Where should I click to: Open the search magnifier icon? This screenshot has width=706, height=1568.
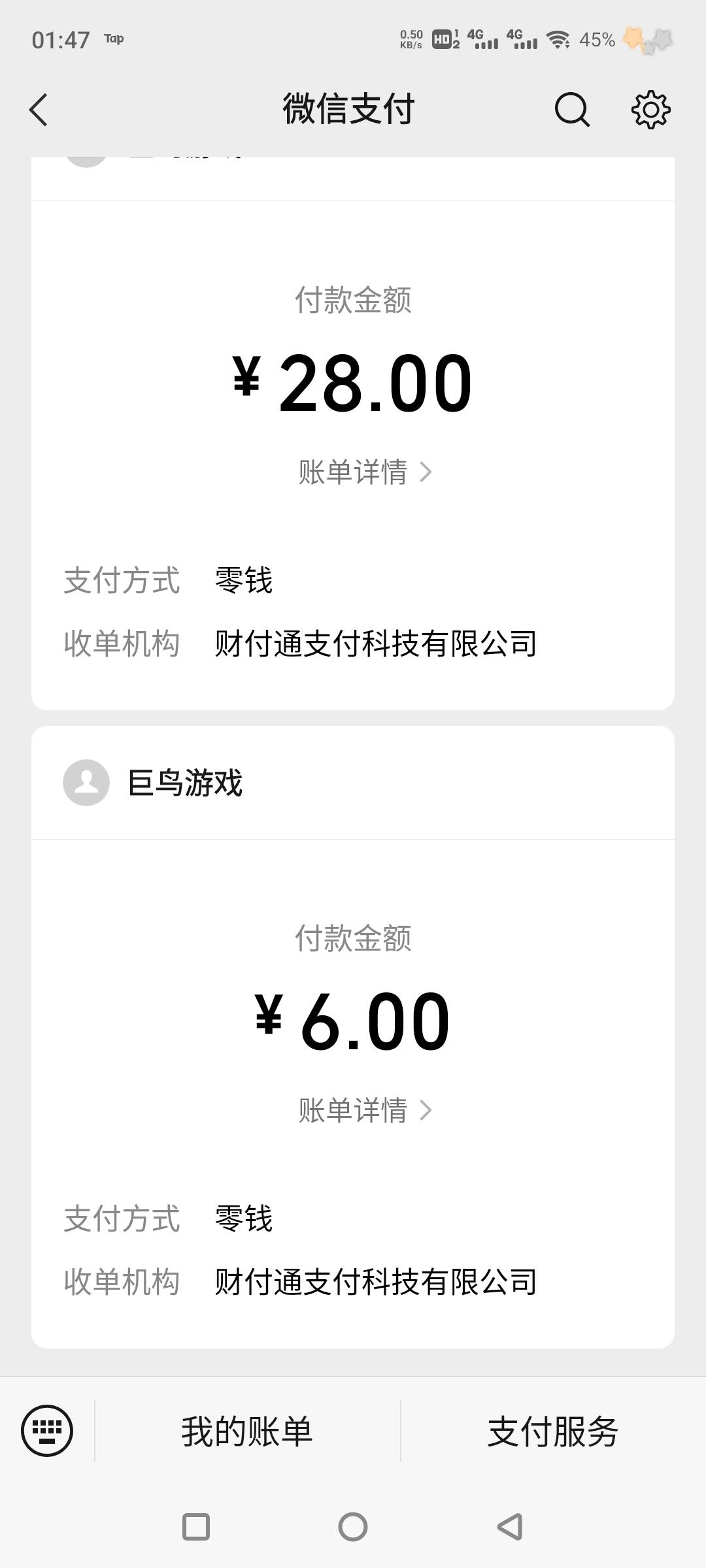point(572,109)
